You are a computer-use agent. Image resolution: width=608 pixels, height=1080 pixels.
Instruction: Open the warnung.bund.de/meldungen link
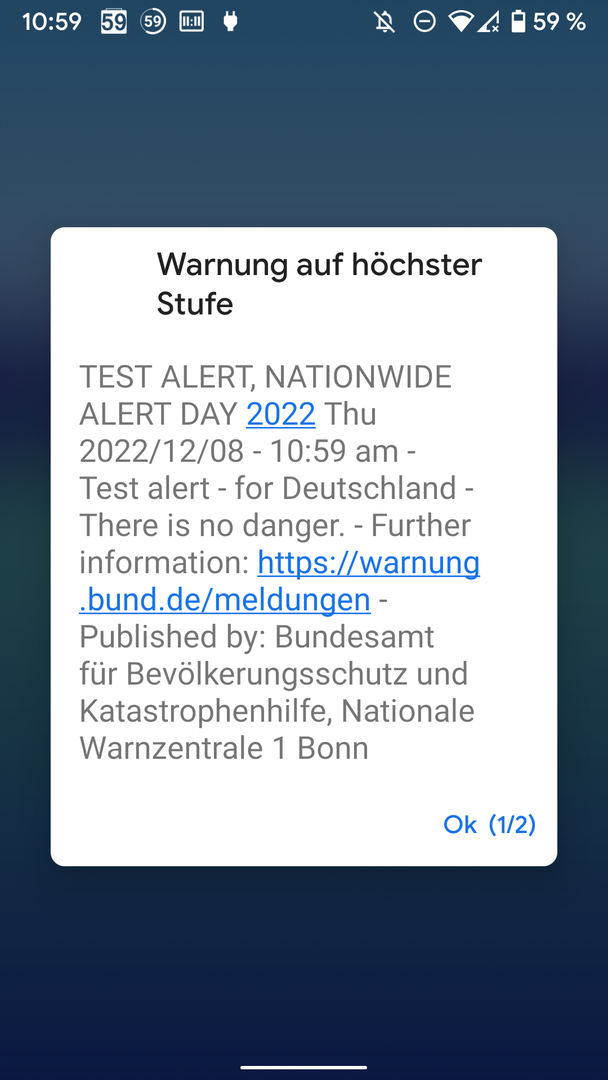[368, 563]
